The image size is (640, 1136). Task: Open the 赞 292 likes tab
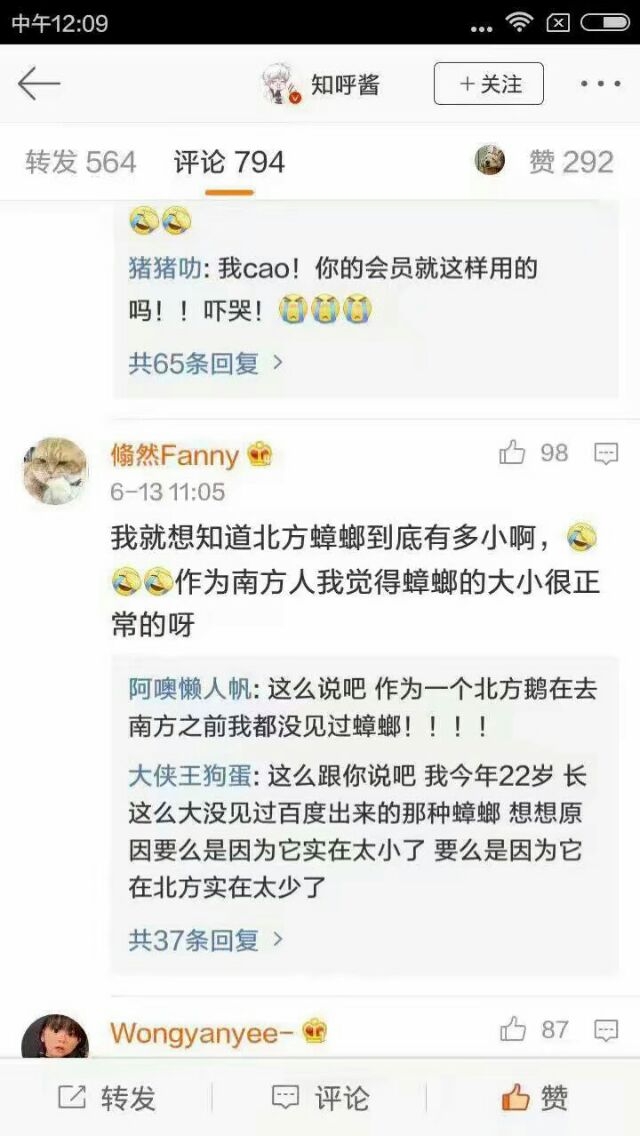571,162
